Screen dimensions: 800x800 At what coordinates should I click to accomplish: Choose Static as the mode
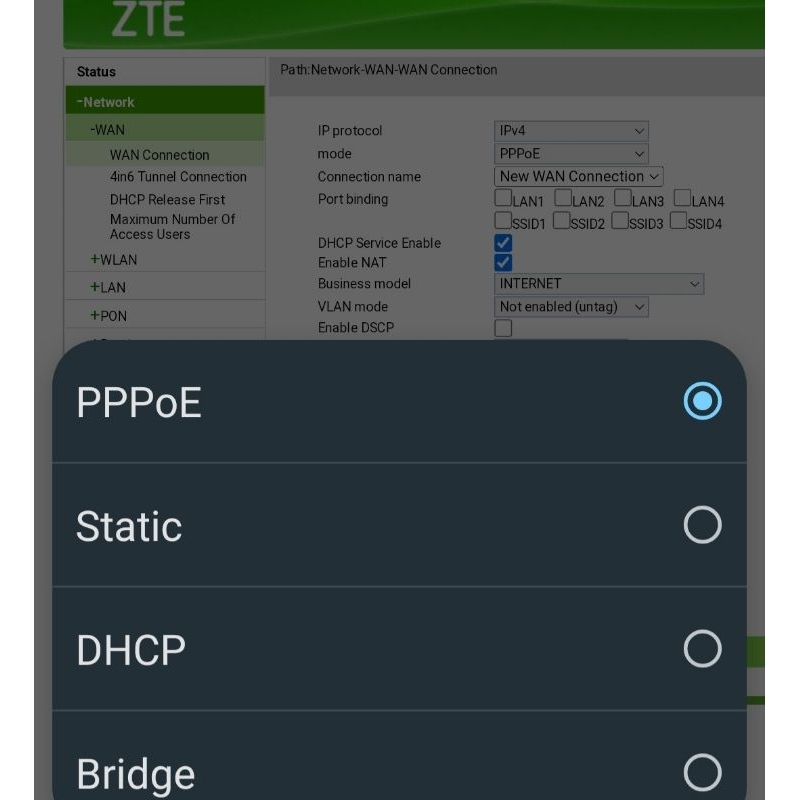pos(399,526)
